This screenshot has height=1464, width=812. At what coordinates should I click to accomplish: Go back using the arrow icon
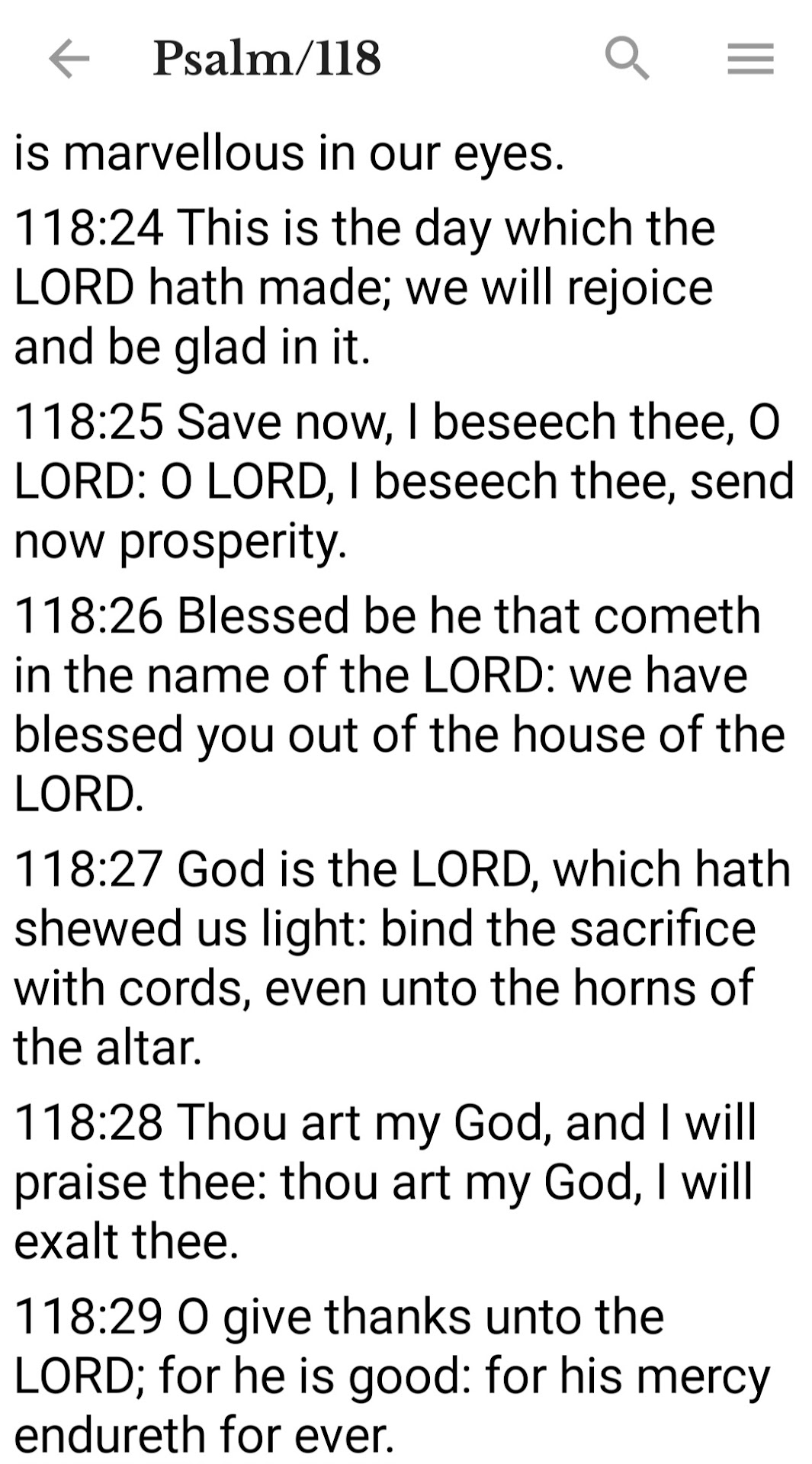(x=69, y=59)
